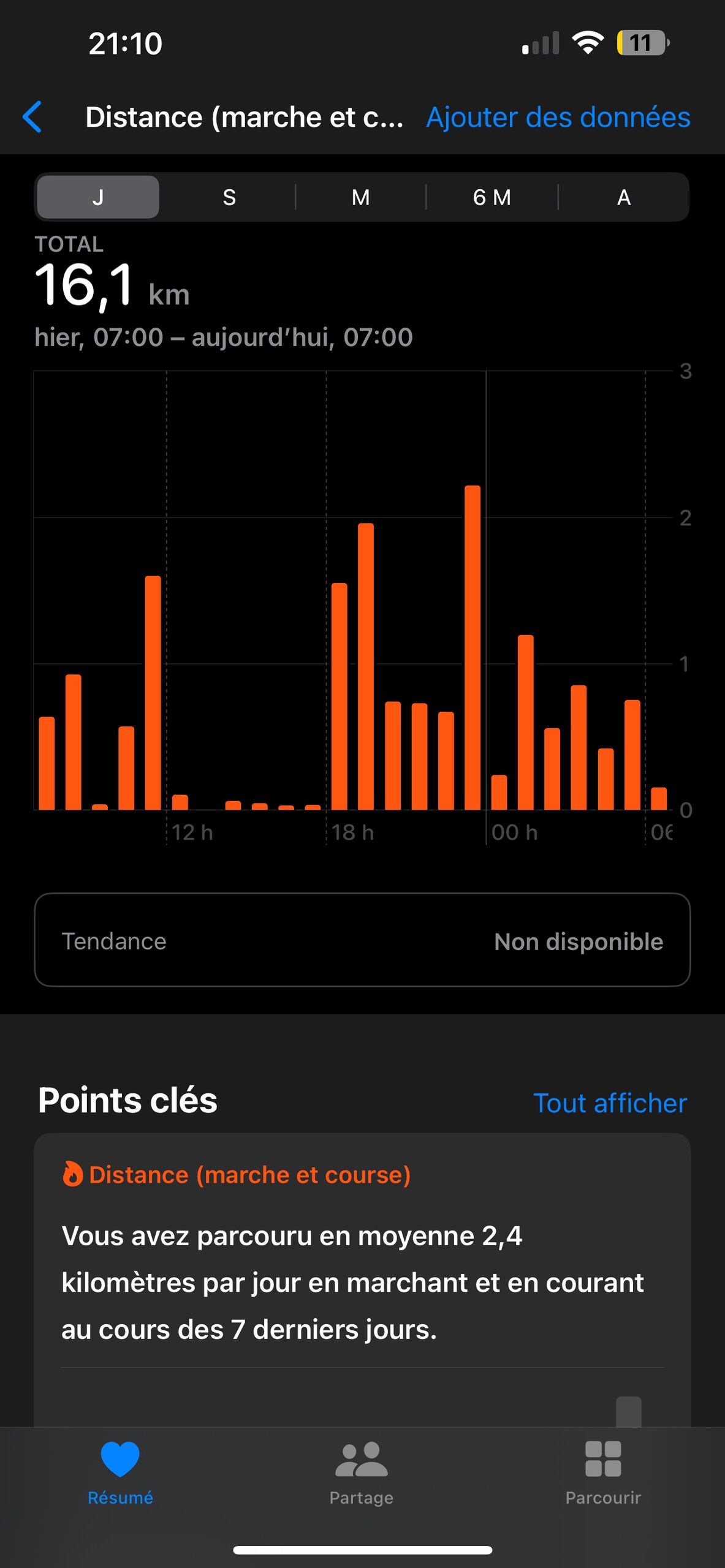Go back using the blue arrow
This screenshot has height=1568, width=725.
pos(32,116)
